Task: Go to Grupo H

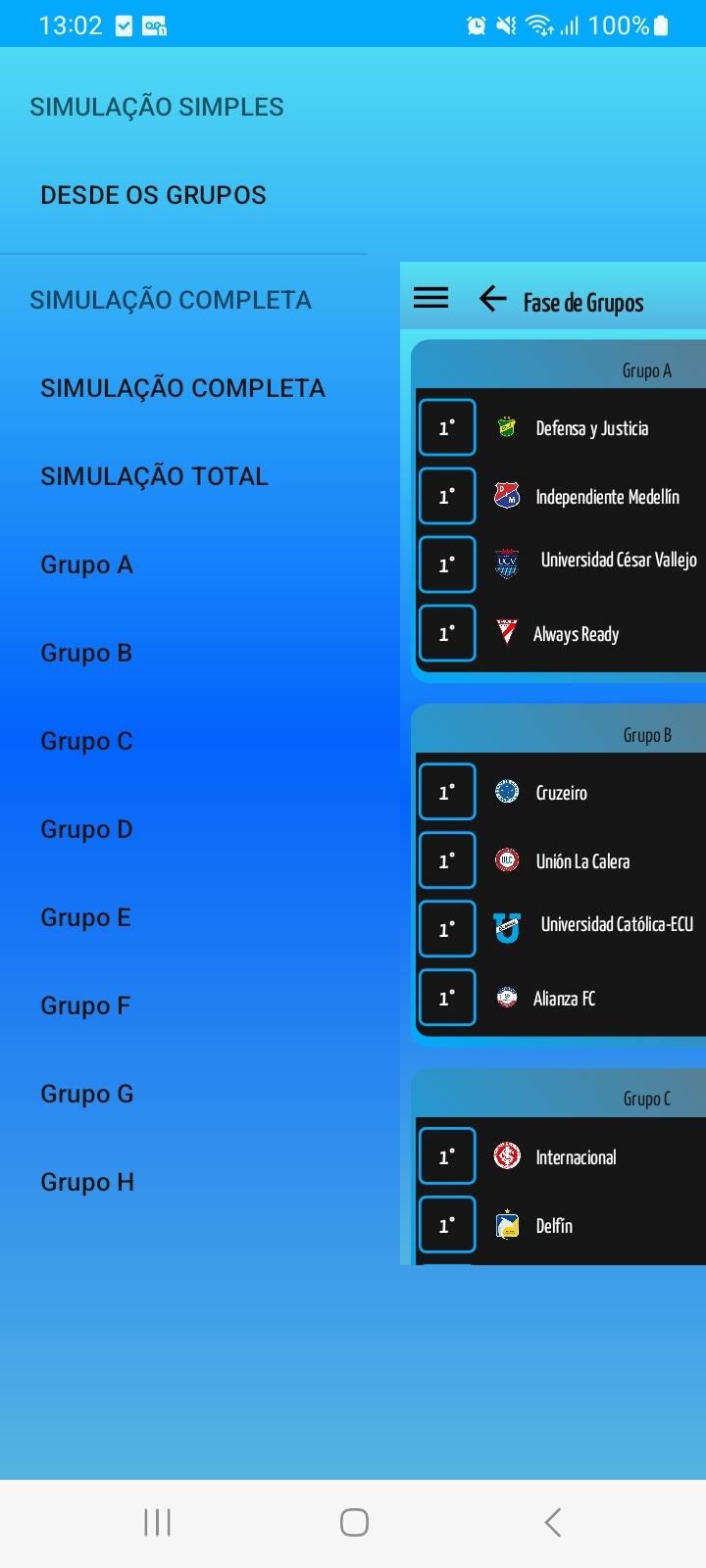Action: click(87, 1182)
